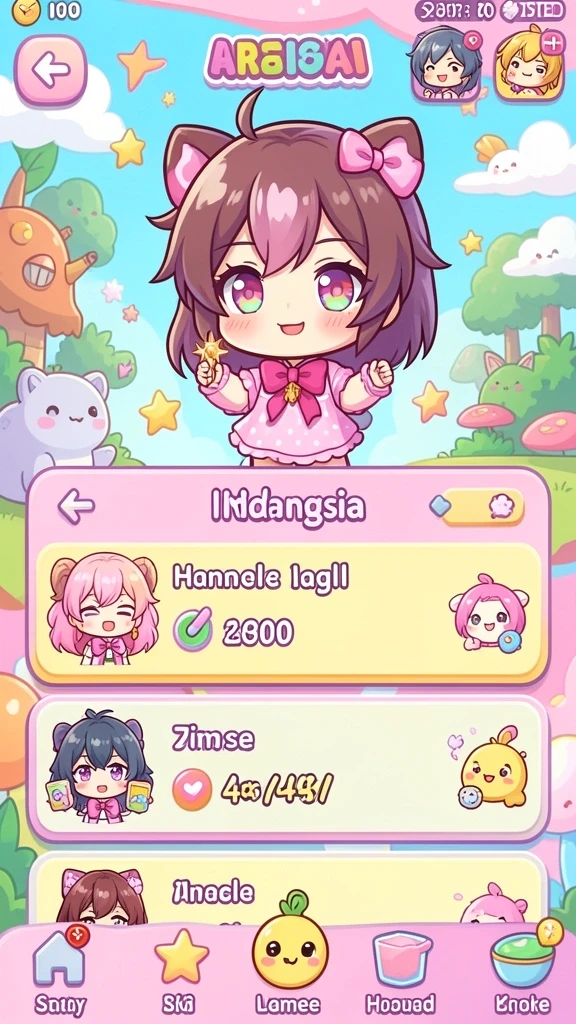The width and height of the screenshot is (576, 1024).
Task: Tap the pink back arrow at top left
Action: 50,71
